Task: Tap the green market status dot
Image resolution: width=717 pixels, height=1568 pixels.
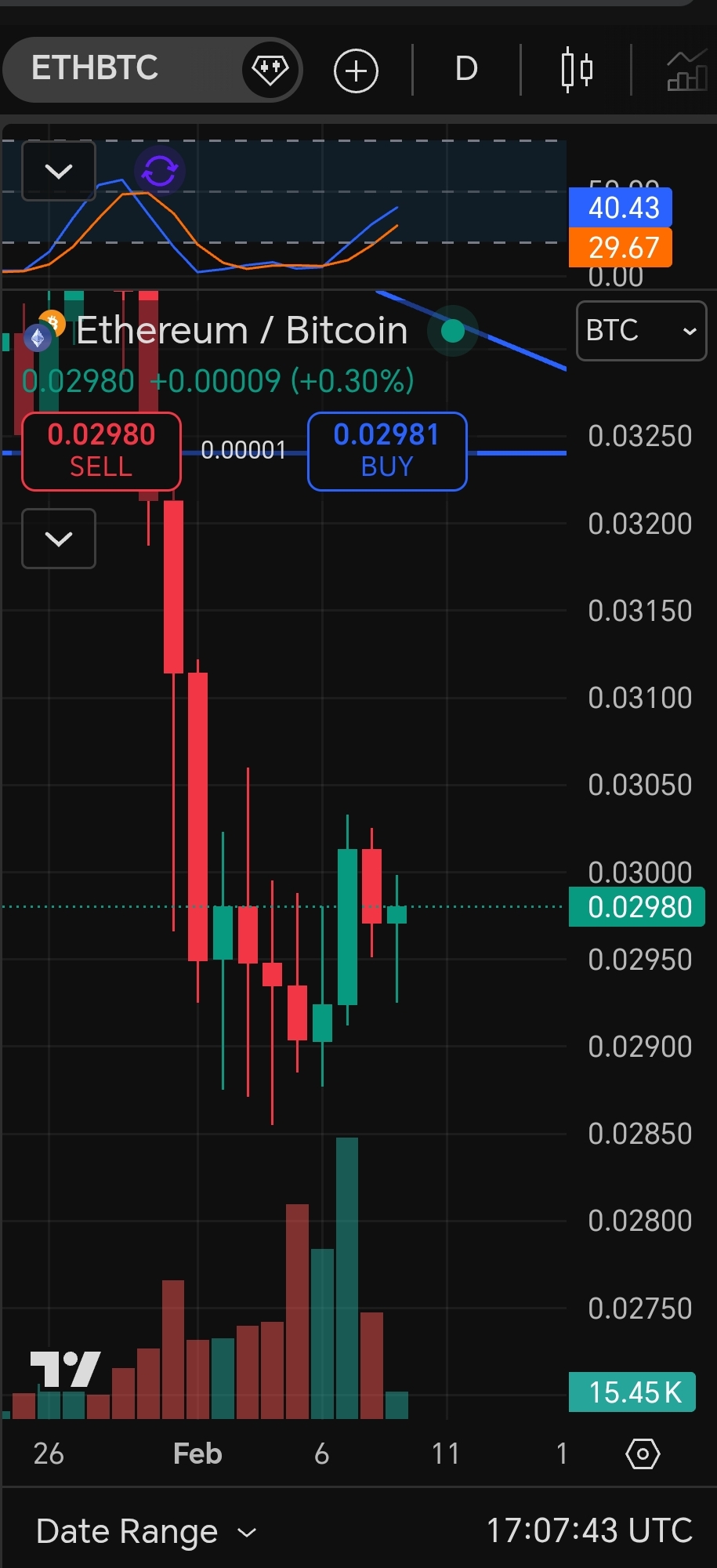Action: (x=453, y=331)
